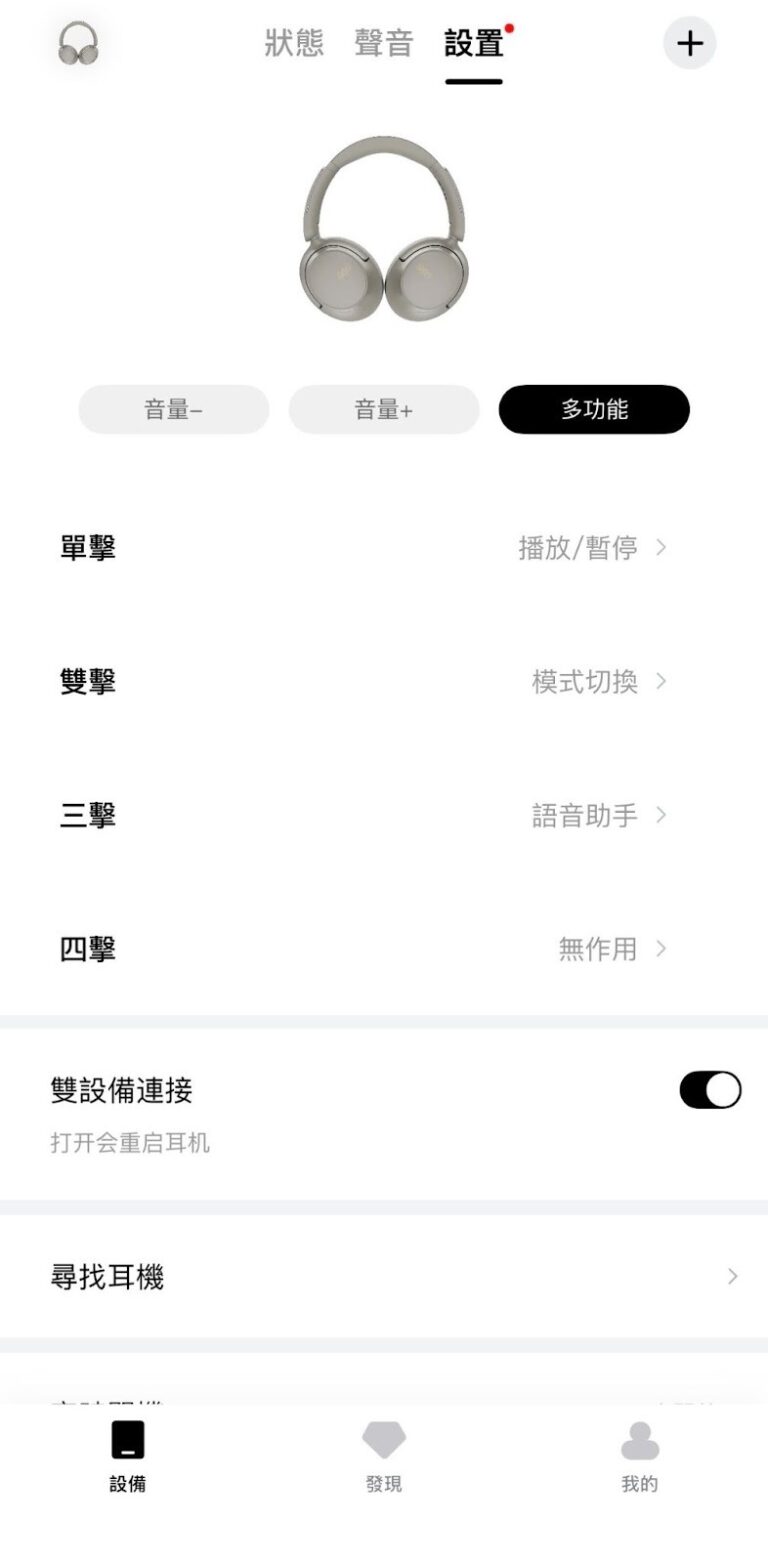Open the 四擊 action setting
Screen dimensions: 768x1563
[384, 949]
